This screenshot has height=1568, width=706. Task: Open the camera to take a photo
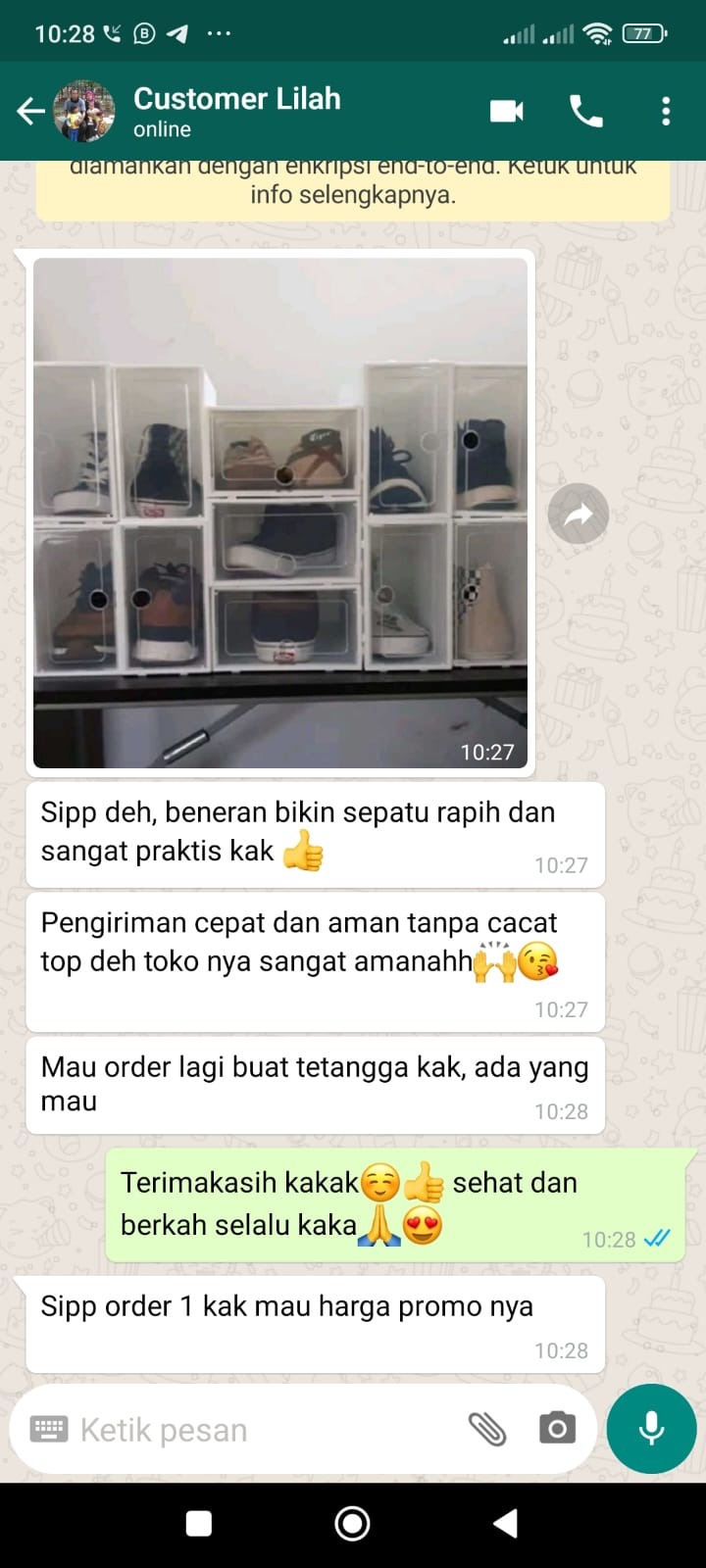point(557,1429)
